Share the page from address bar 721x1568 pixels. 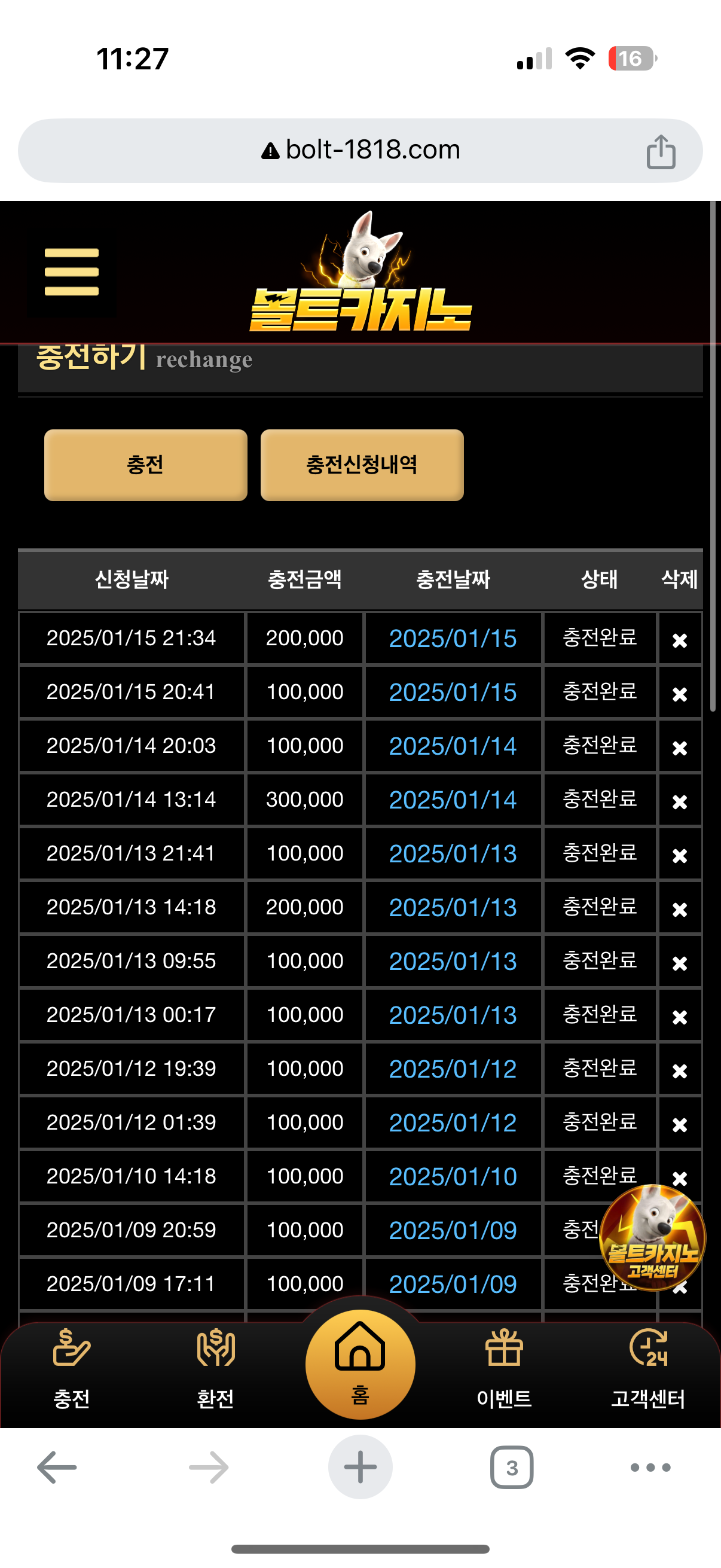click(661, 151)
